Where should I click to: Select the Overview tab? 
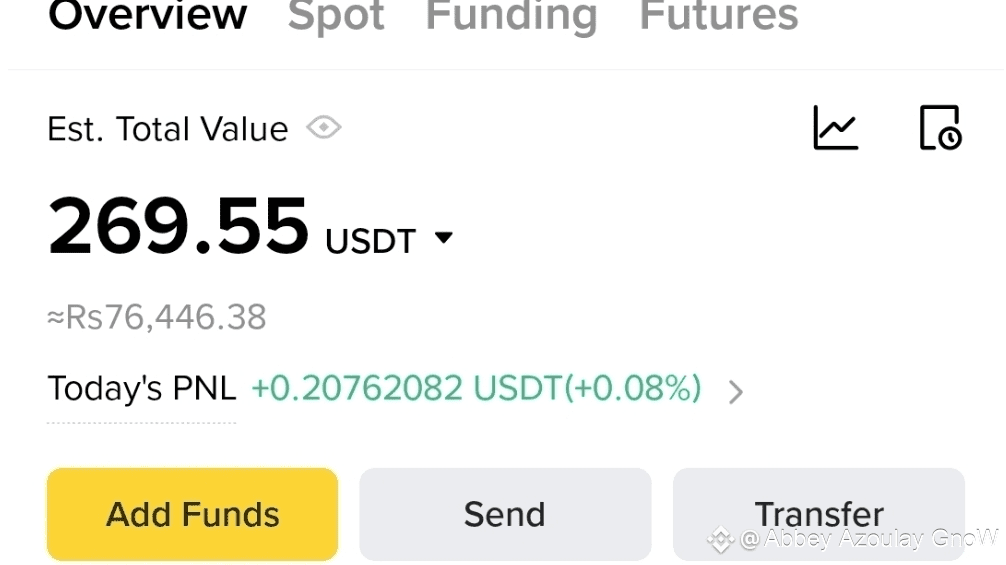(x=148, y=17)
